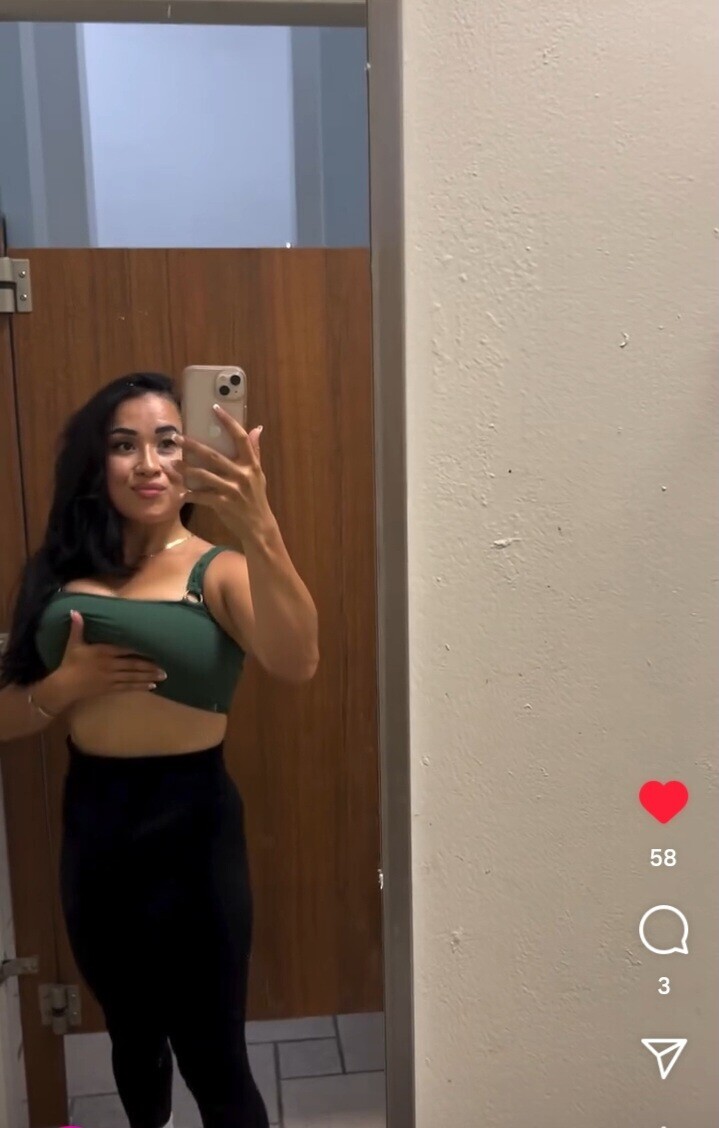Open the comments on this reel
719x1128 pixels.
[x=663, y=931]
